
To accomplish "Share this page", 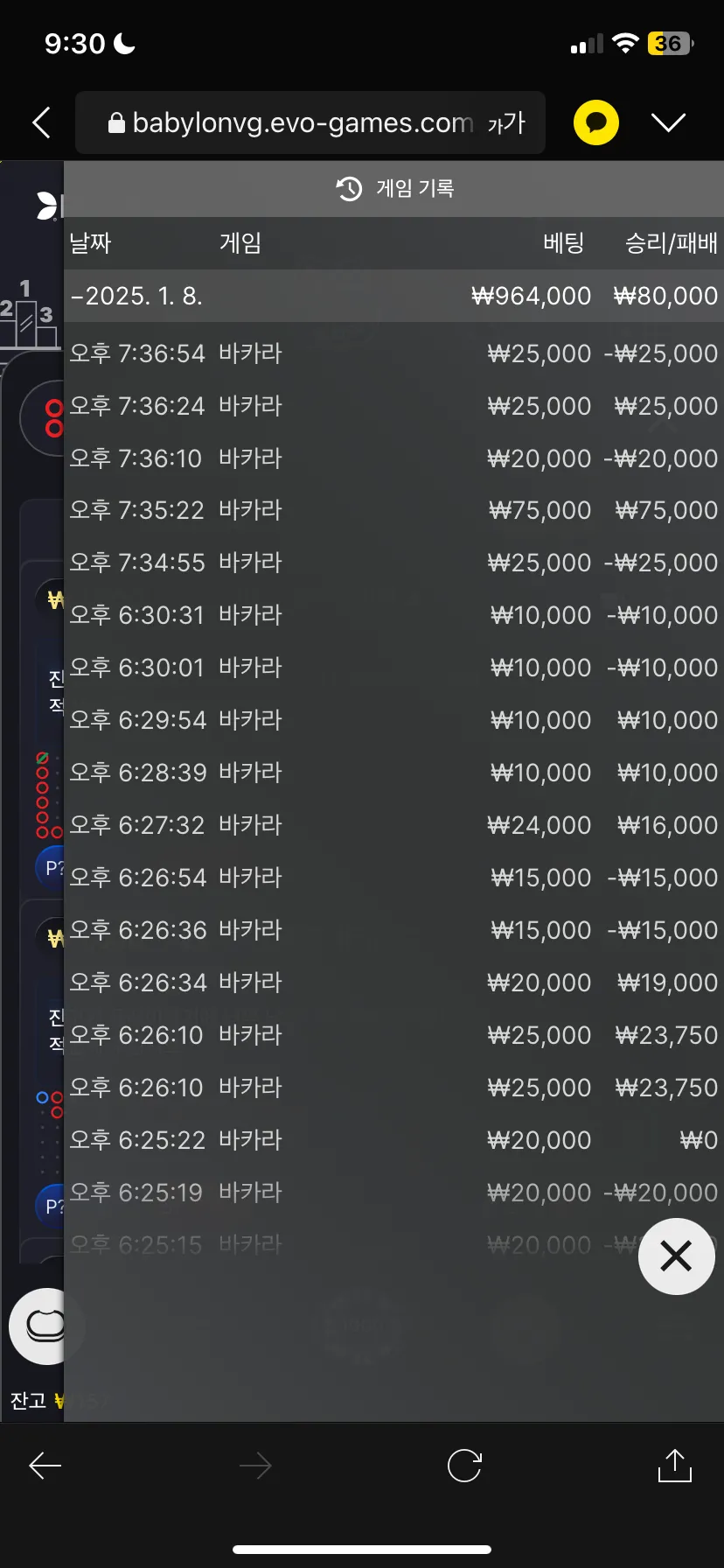I will point(674,1465).
